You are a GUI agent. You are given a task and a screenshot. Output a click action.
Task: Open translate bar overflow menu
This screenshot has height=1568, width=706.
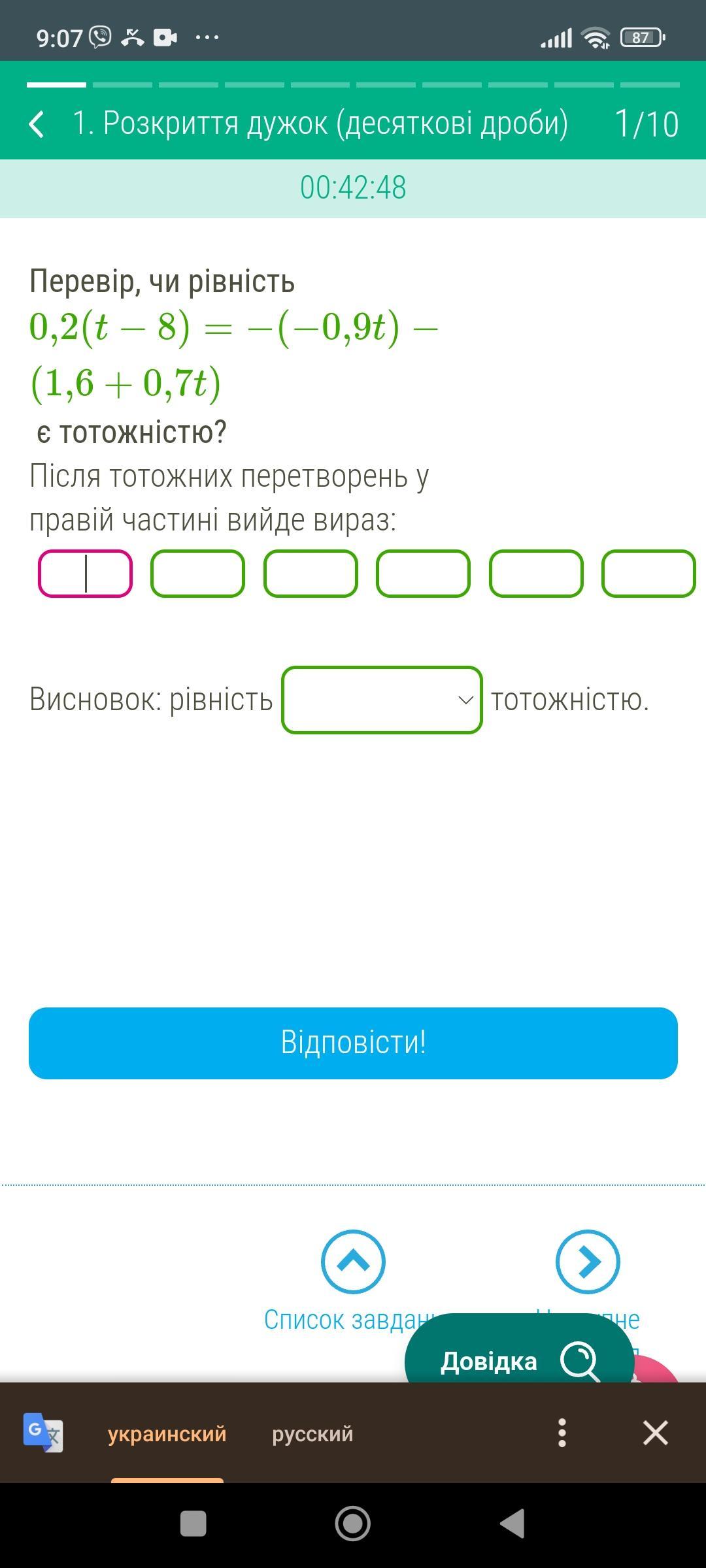point(562,1433)
